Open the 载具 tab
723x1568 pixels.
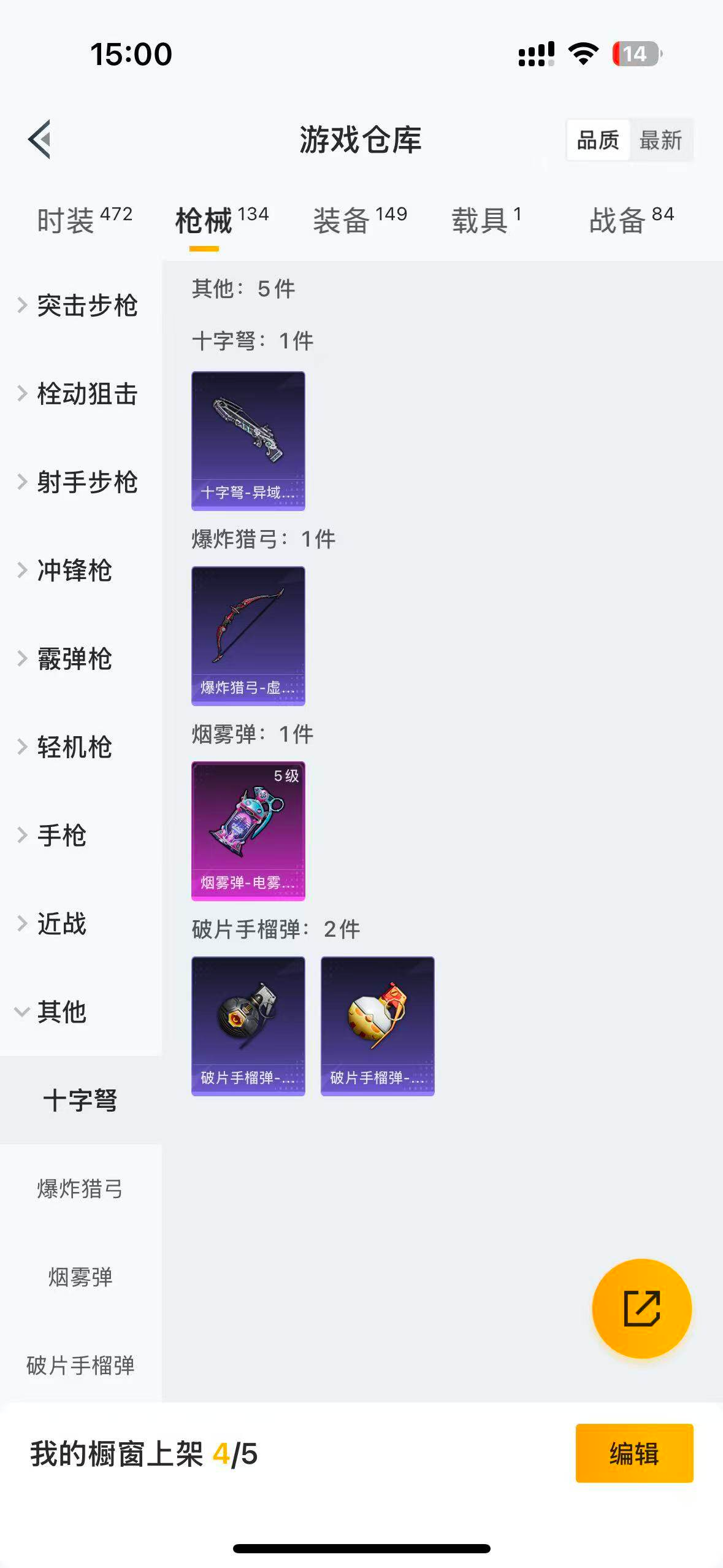486,220
